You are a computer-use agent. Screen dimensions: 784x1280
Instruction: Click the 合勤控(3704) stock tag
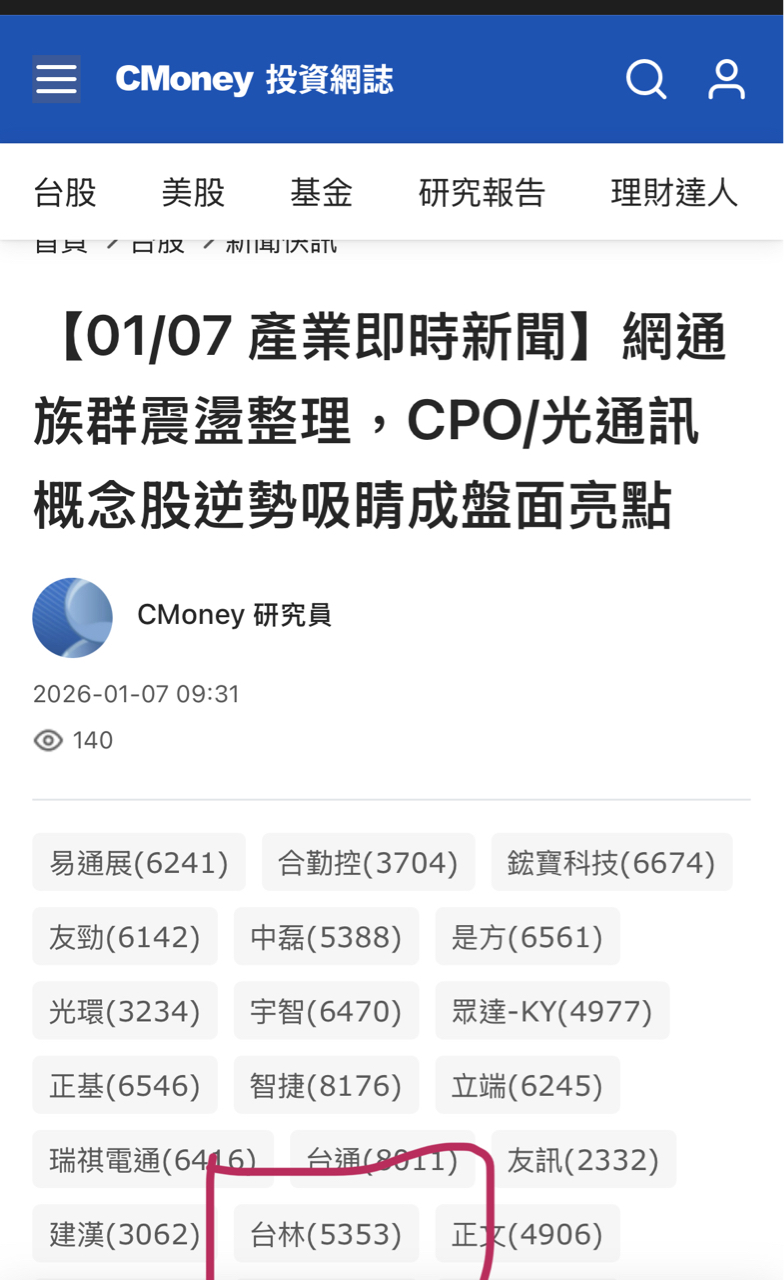368,861
